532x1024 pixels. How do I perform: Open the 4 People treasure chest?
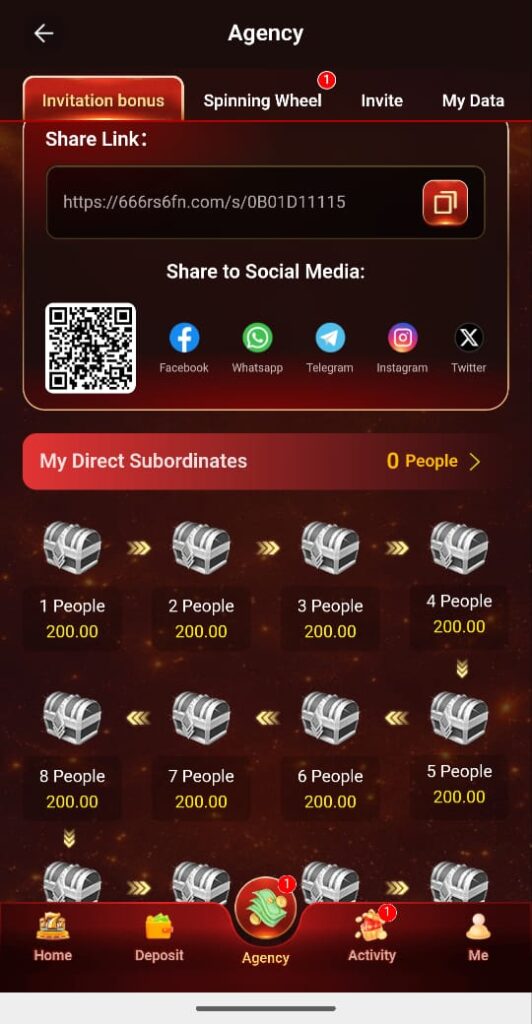(459, 547)
